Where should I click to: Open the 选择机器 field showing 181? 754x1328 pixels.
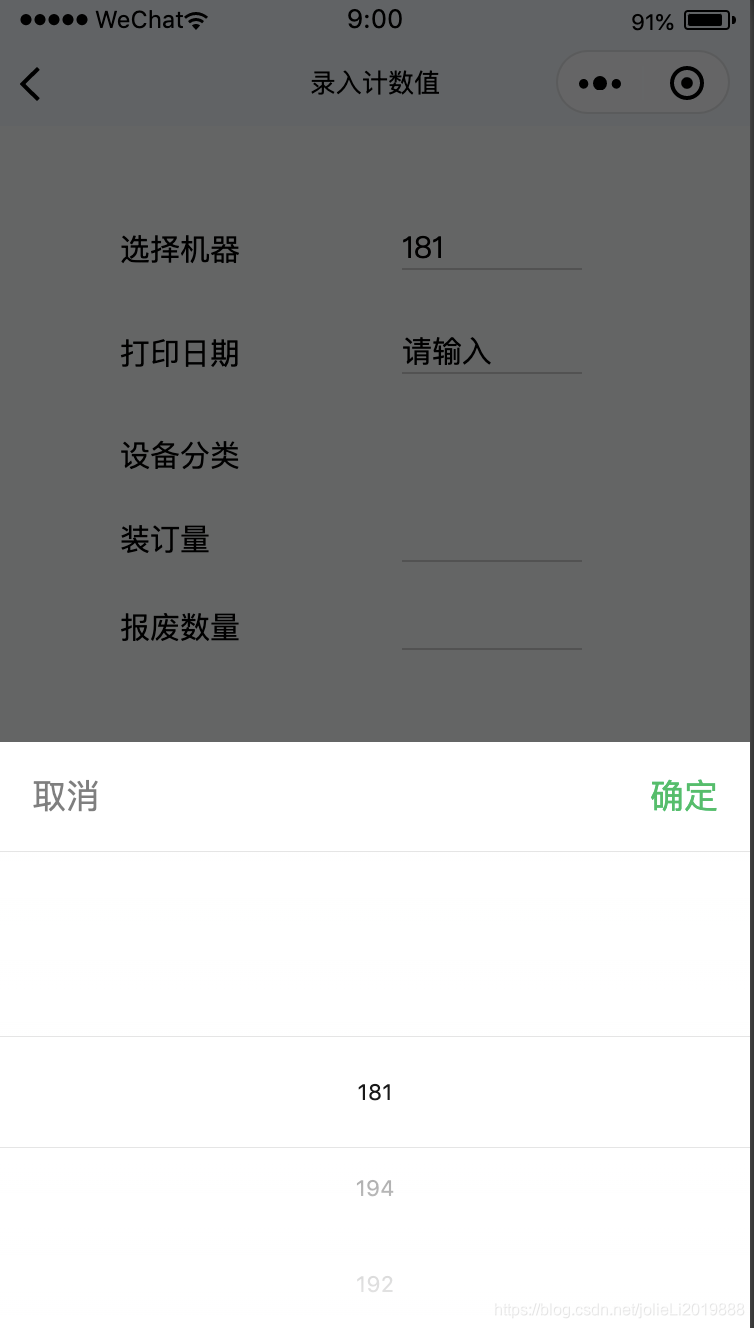coord(492,248)
